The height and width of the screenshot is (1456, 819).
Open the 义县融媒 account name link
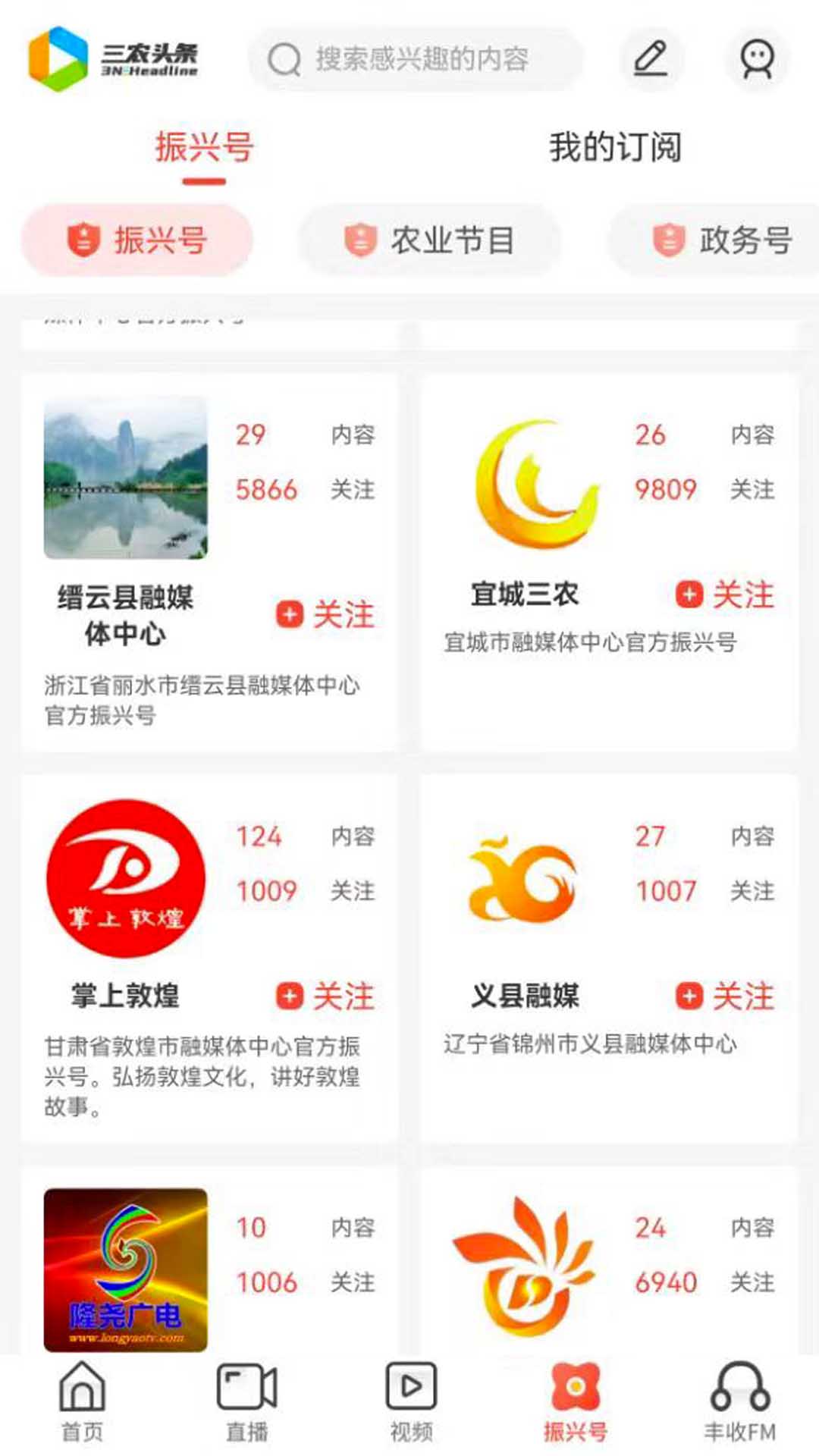[523, 997]
